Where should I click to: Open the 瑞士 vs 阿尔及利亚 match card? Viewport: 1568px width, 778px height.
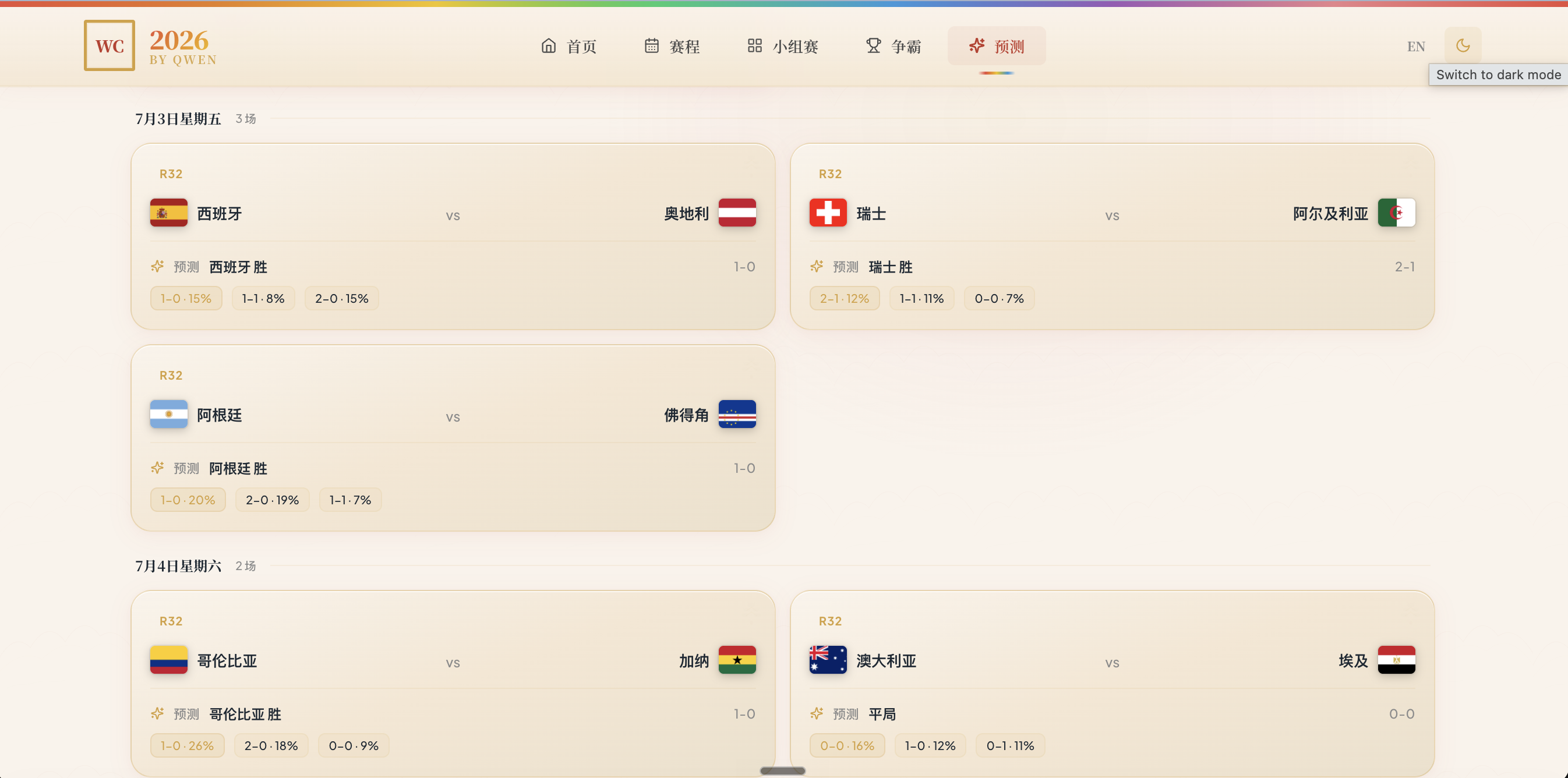[1112, 237]
